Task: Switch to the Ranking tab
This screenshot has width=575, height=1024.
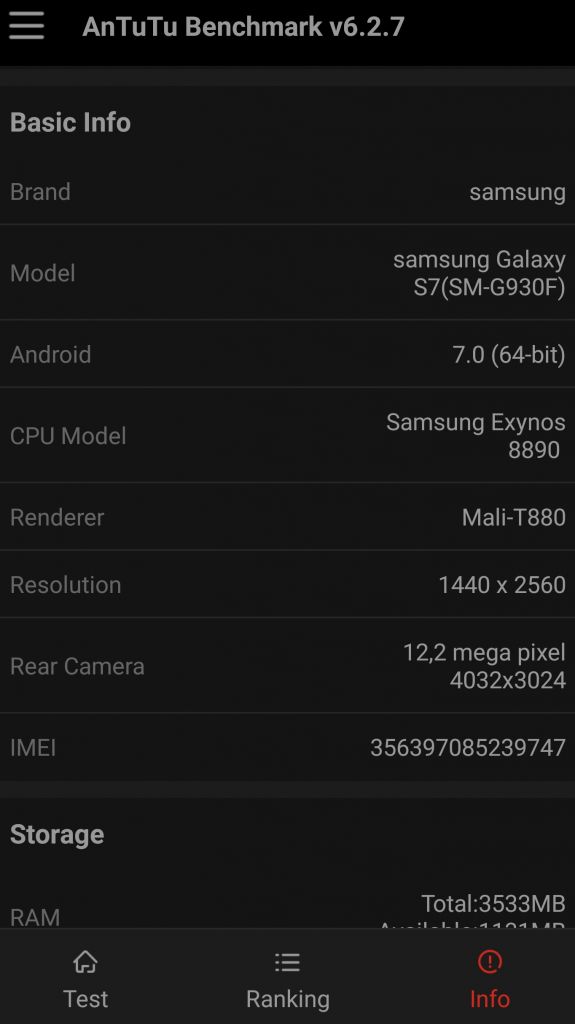Action: click(288, 978)
